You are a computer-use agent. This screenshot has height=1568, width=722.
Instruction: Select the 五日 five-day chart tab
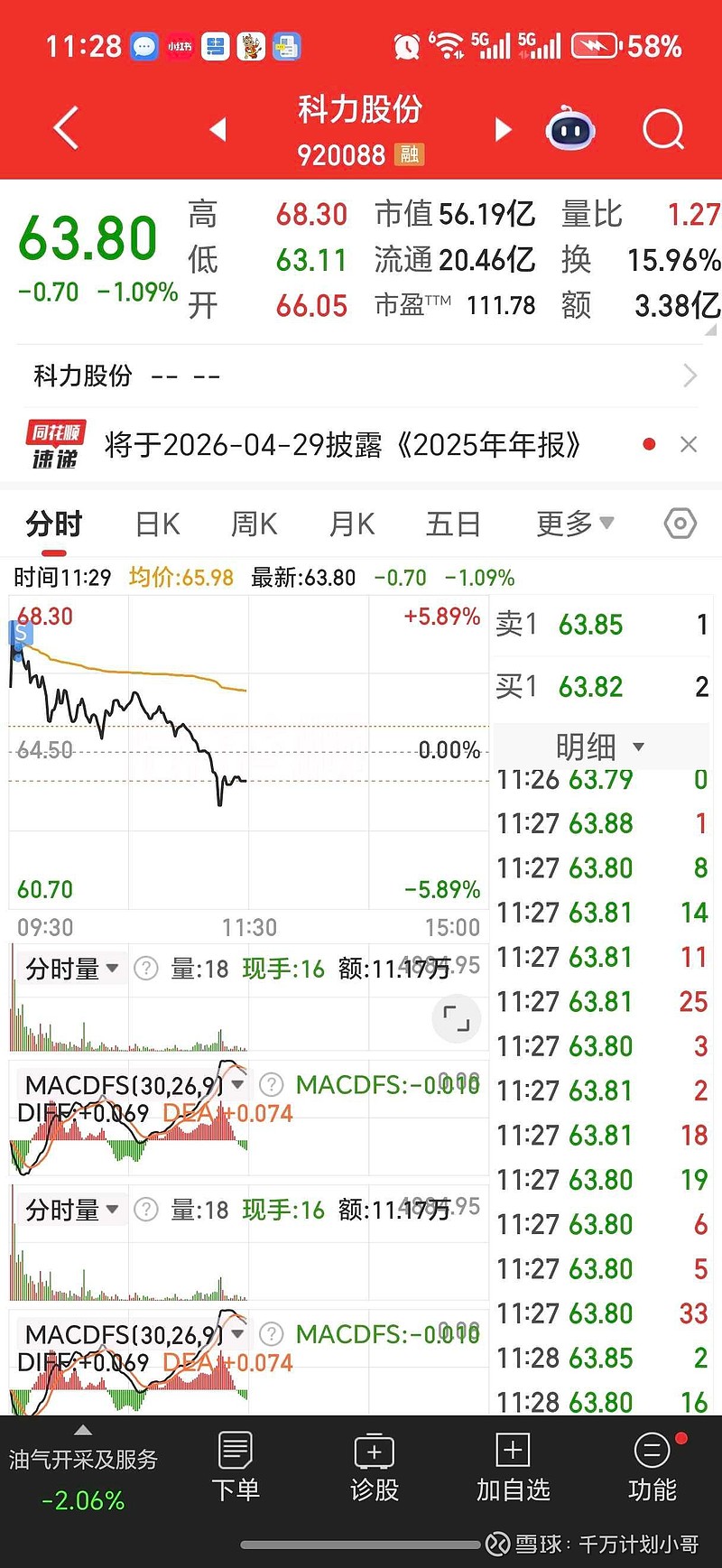tap(452, 524)
